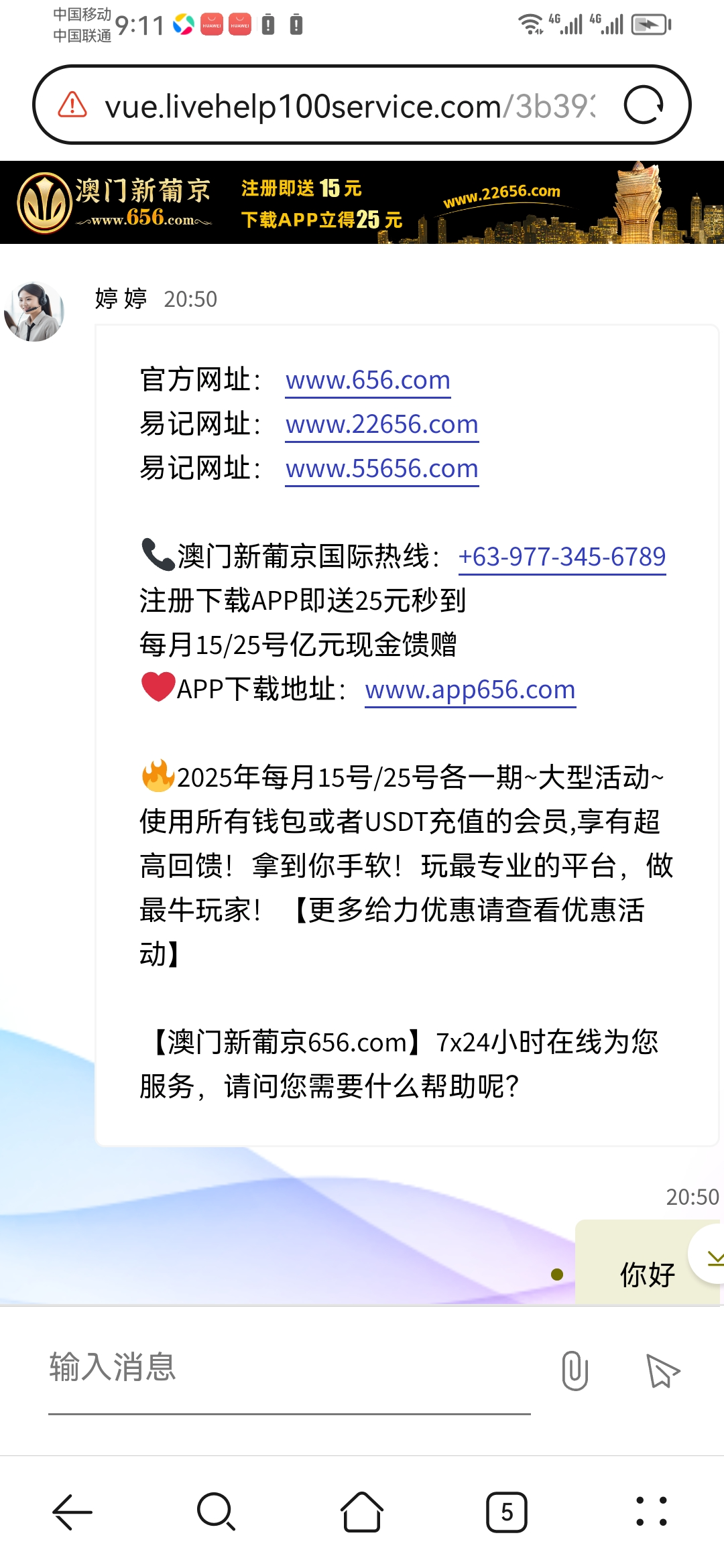Image resolution: width=724 pixels, height=1568 pixels.
Task: Open the www.55656.com link
Action: (x=381, y=468)
